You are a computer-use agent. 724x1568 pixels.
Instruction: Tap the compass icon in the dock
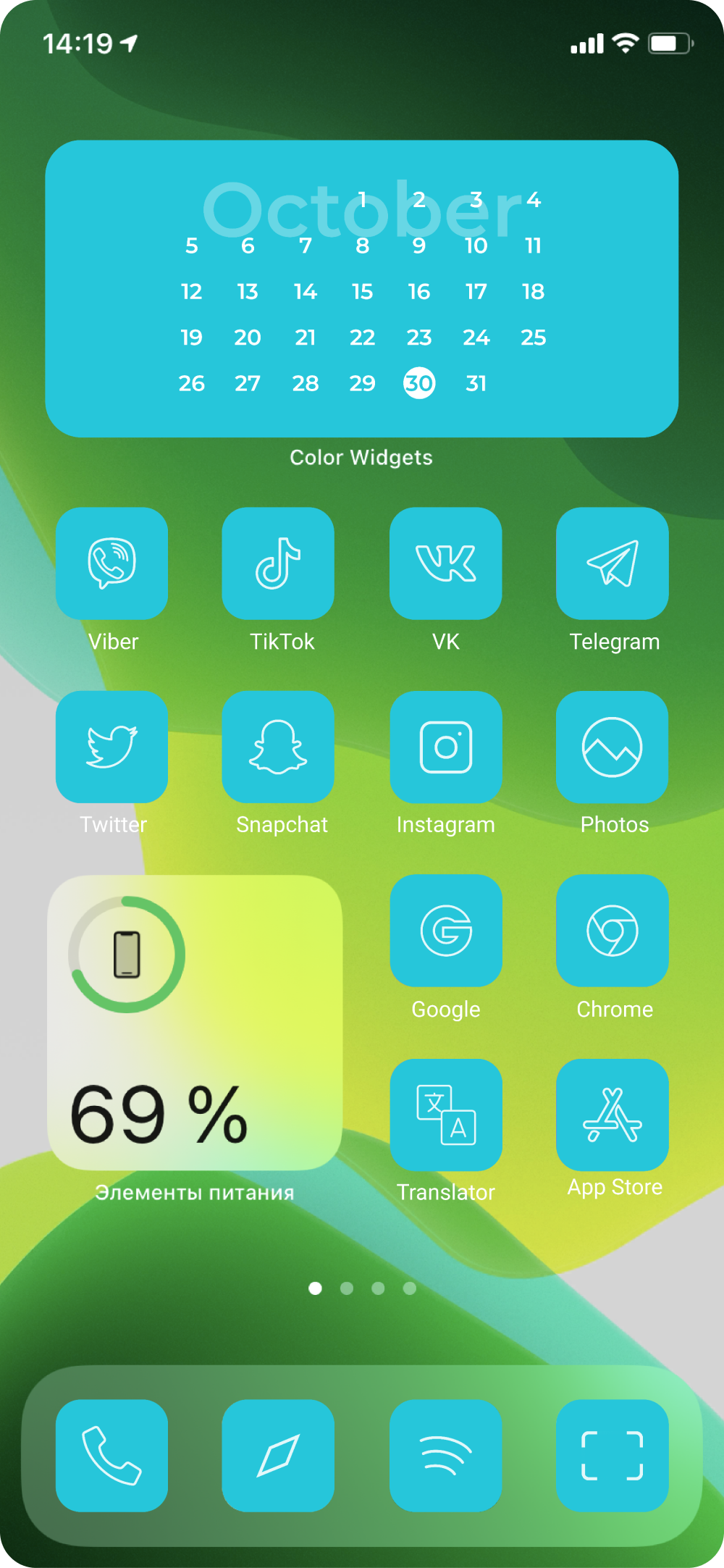(278, 1456)
